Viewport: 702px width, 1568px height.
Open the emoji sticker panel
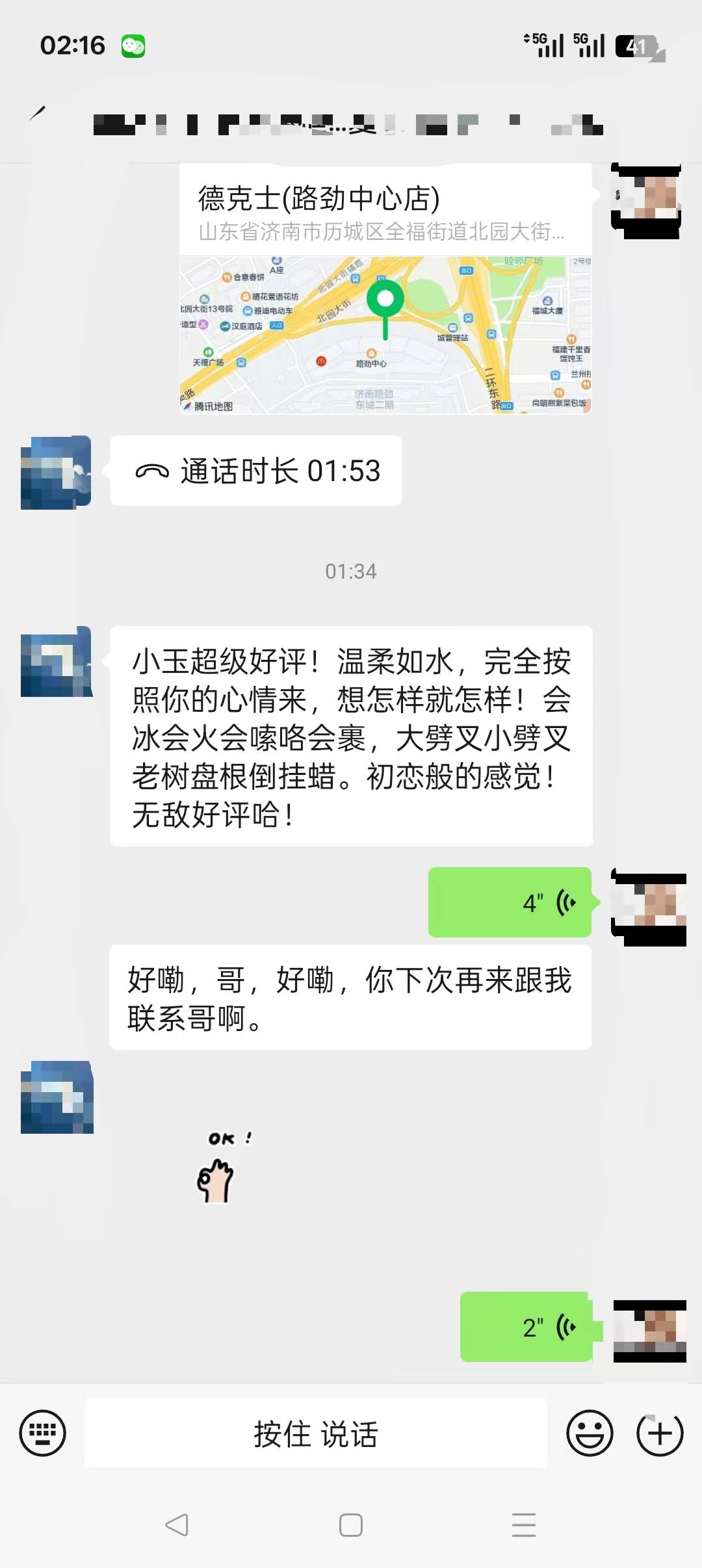590,1433
